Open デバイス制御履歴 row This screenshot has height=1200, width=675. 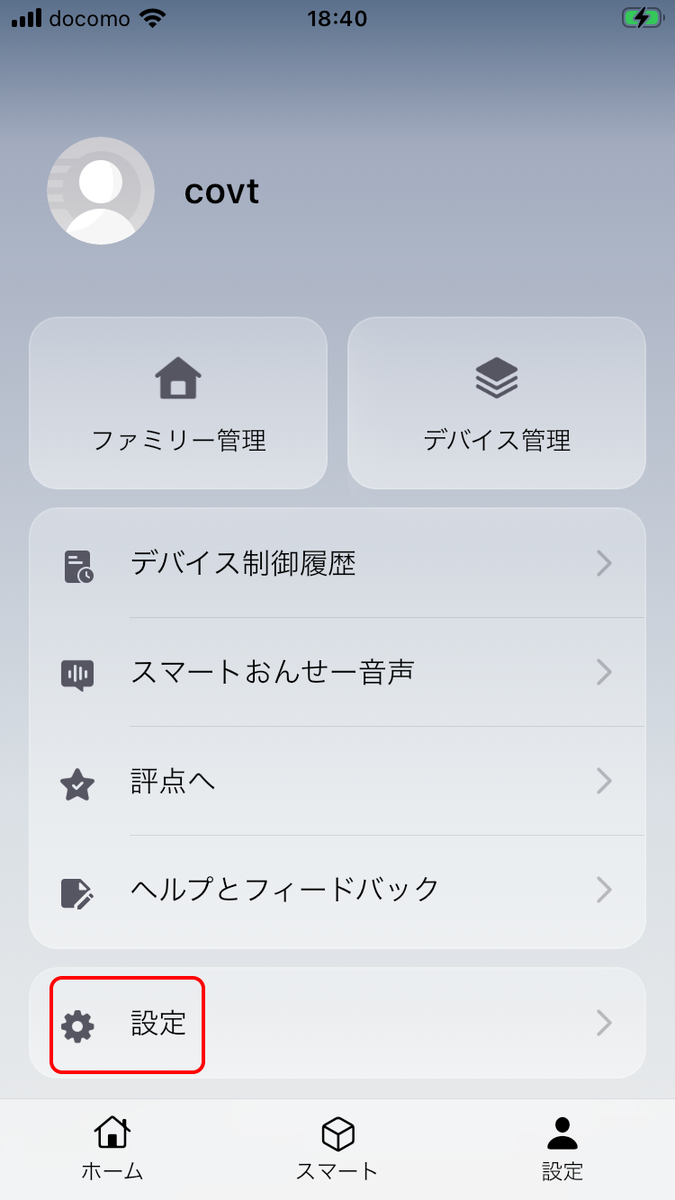click(337, 564)
